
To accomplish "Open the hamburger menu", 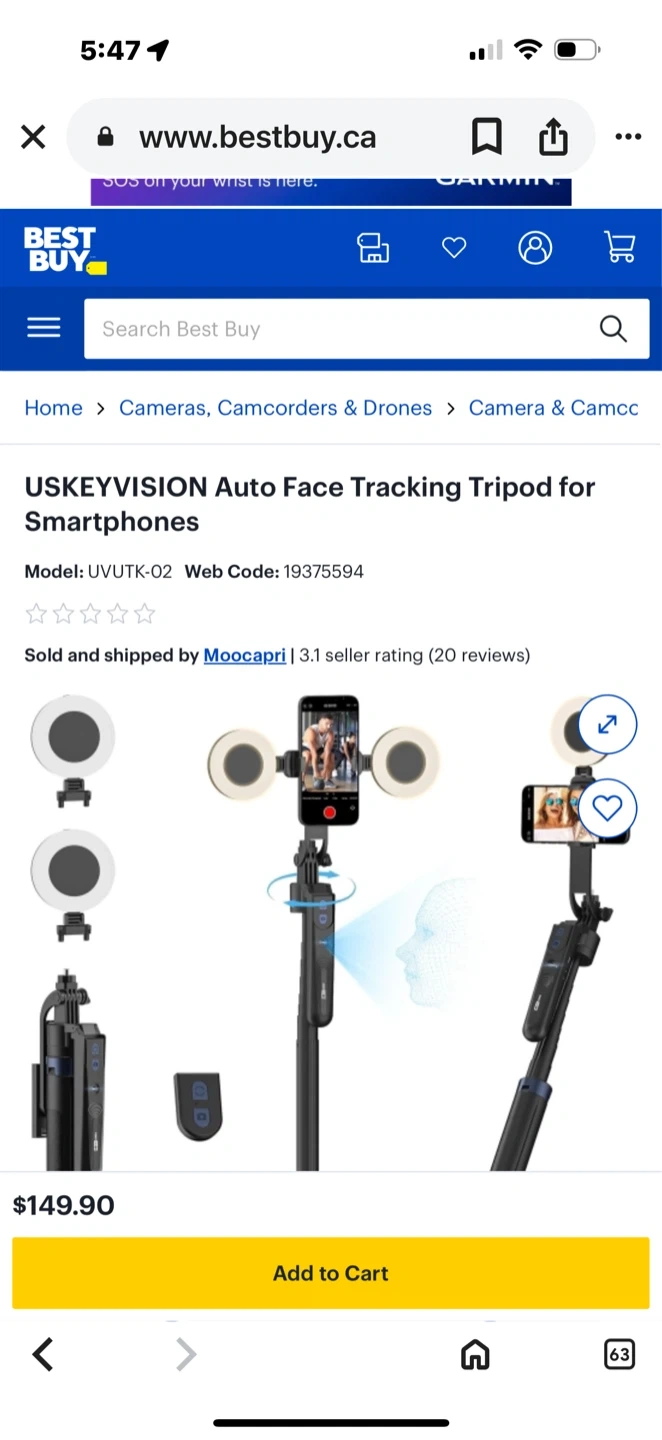I will pos(44,328).
